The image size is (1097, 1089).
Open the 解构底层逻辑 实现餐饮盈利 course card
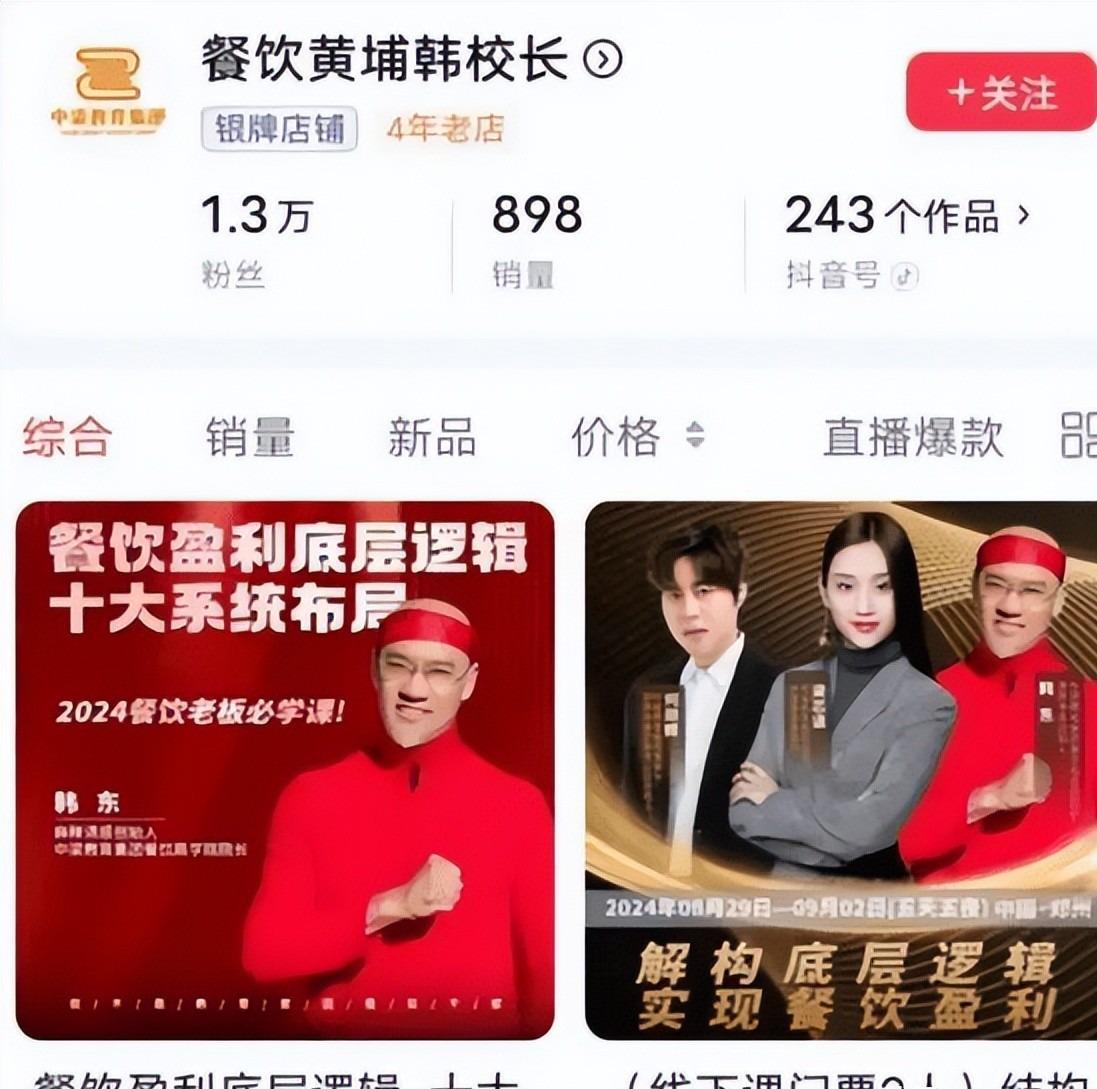[x=840, y=770]
